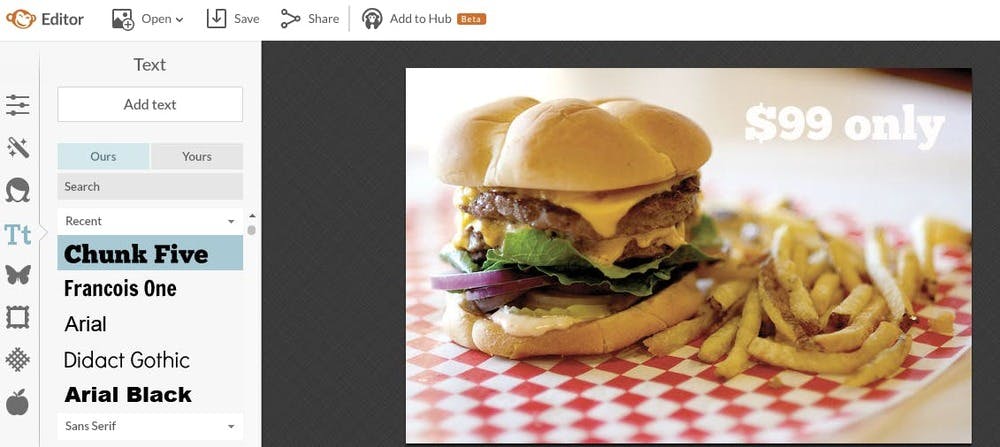The image size is (1000, 447).
Task: Select the $99 only text on canvas
Action: click(844, 125)
